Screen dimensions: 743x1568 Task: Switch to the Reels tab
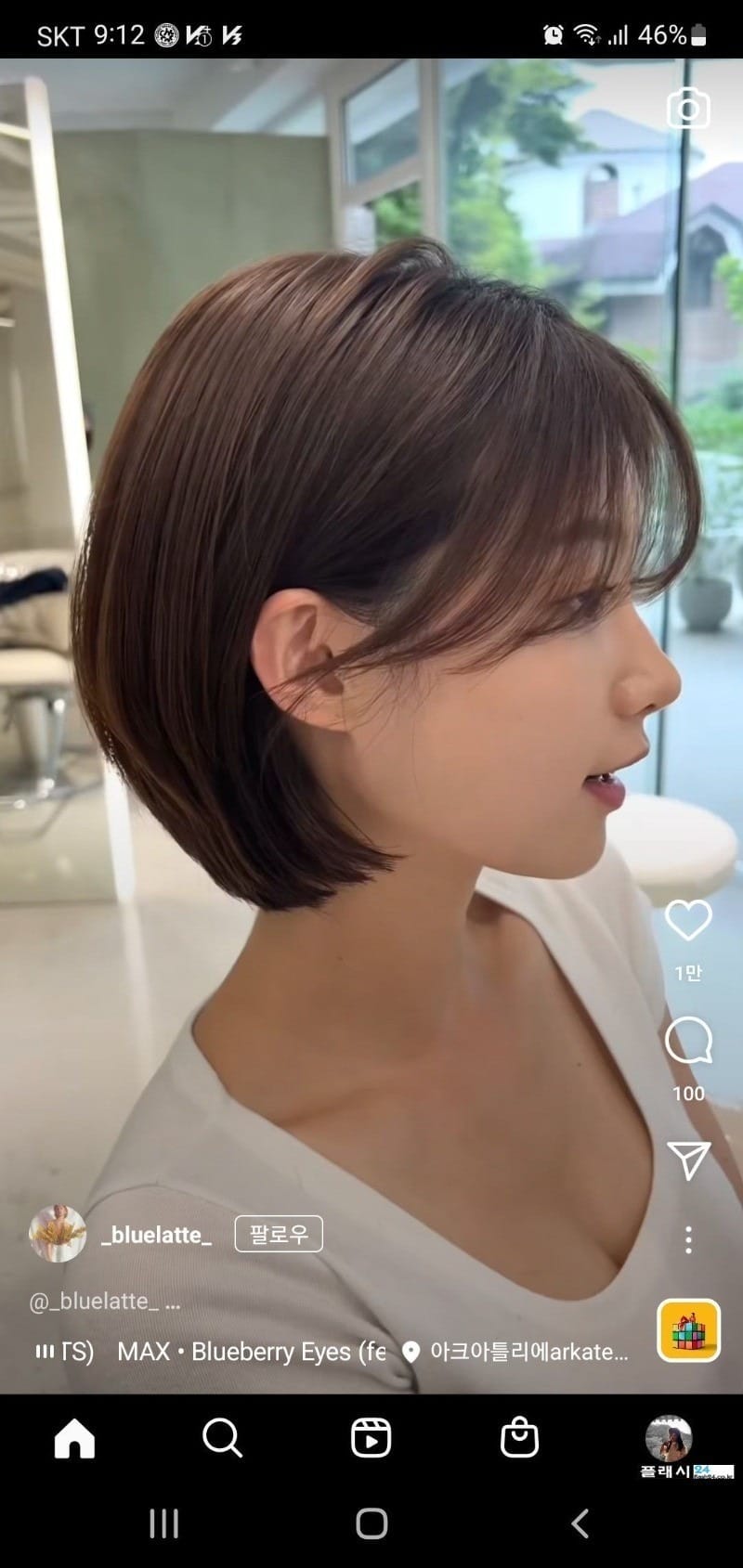371,1439
